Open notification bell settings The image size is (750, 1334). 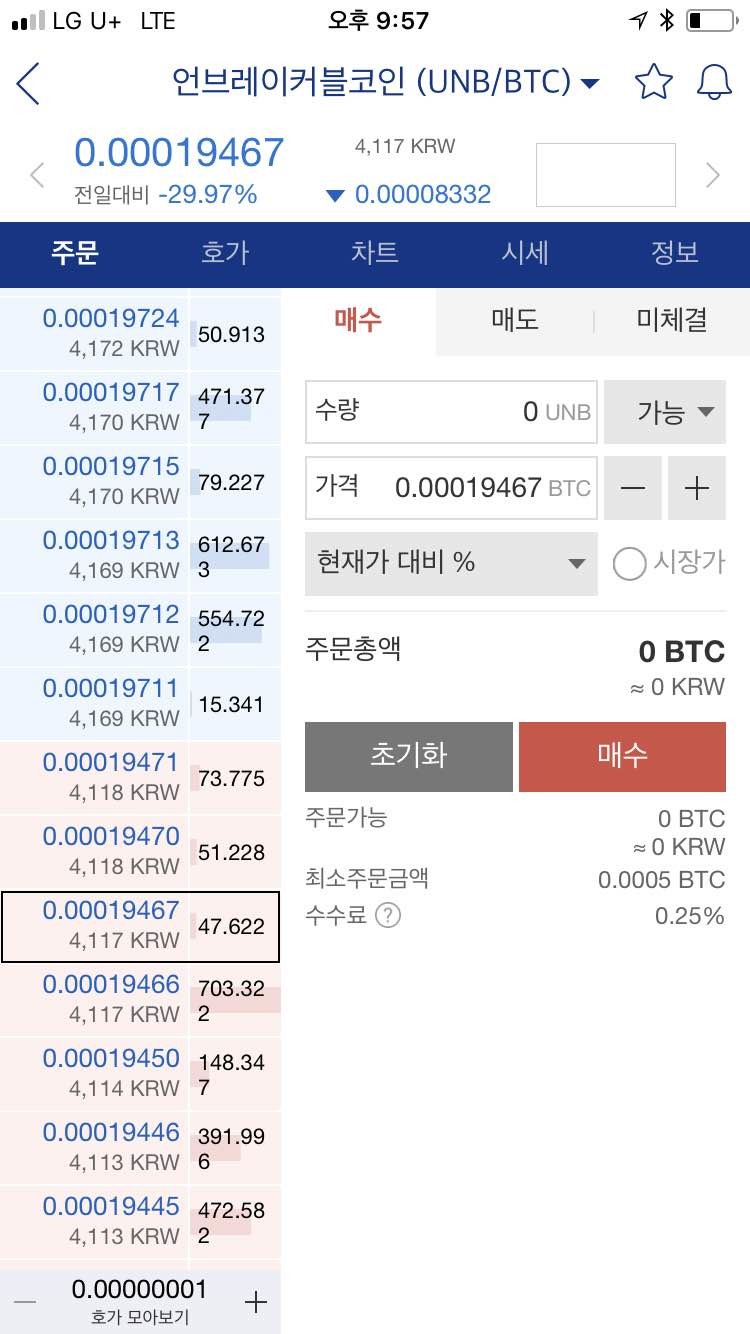(x=713, y=82)
